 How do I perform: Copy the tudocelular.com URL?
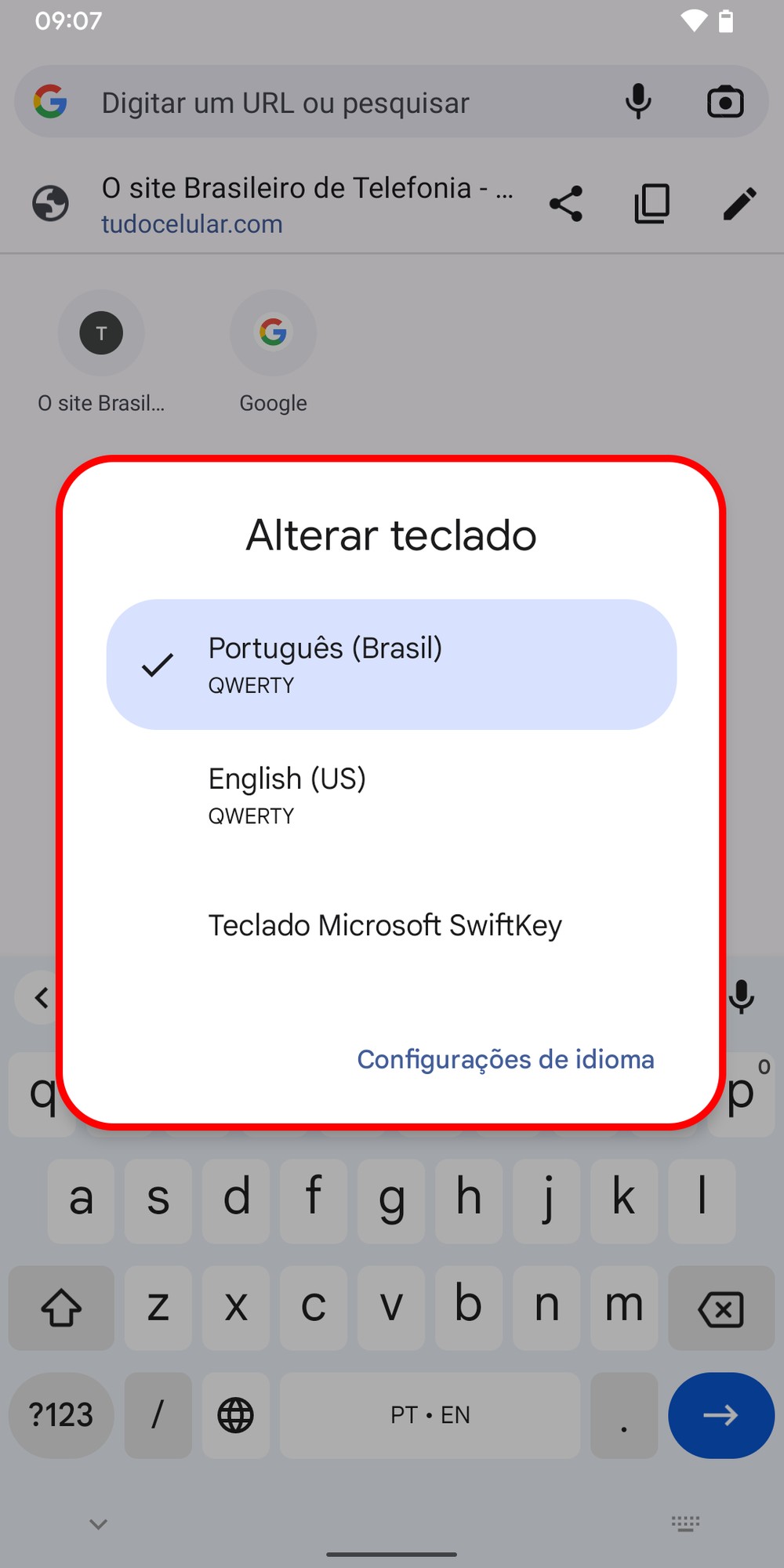(652, 205)
